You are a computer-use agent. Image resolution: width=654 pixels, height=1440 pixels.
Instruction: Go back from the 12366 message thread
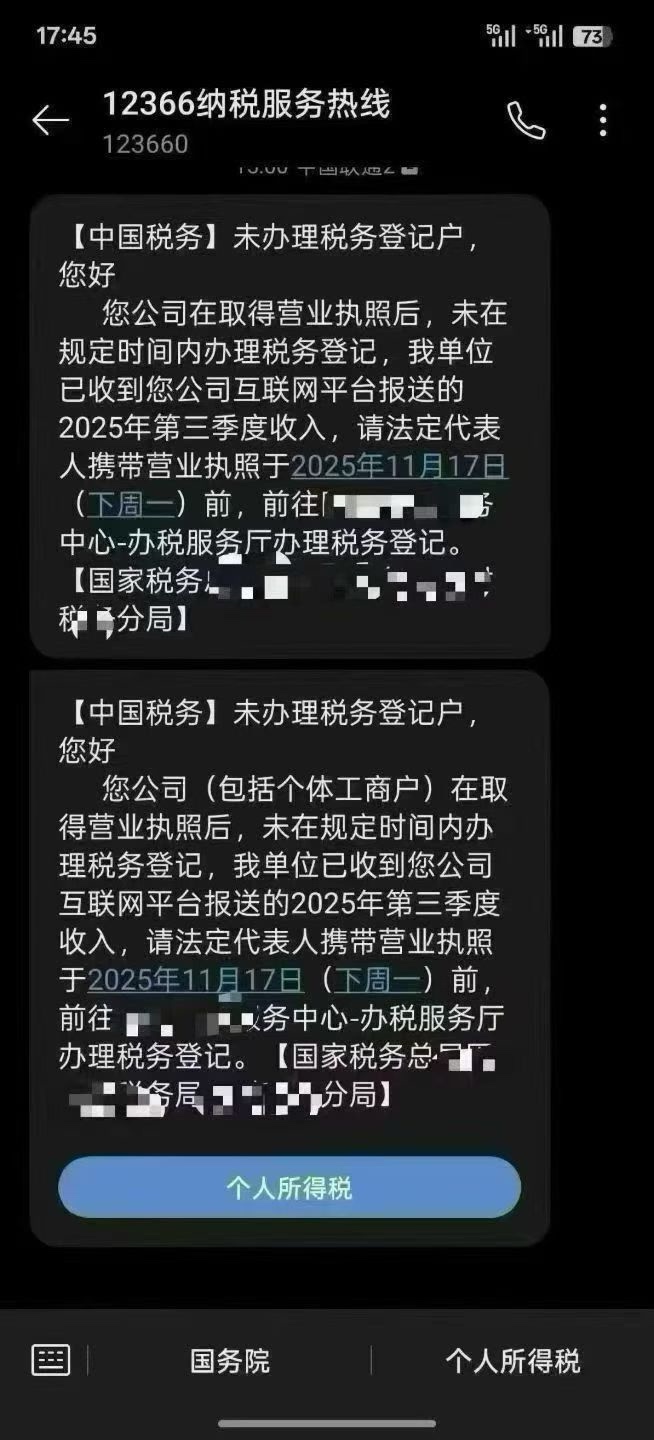[x=50, y=121]
